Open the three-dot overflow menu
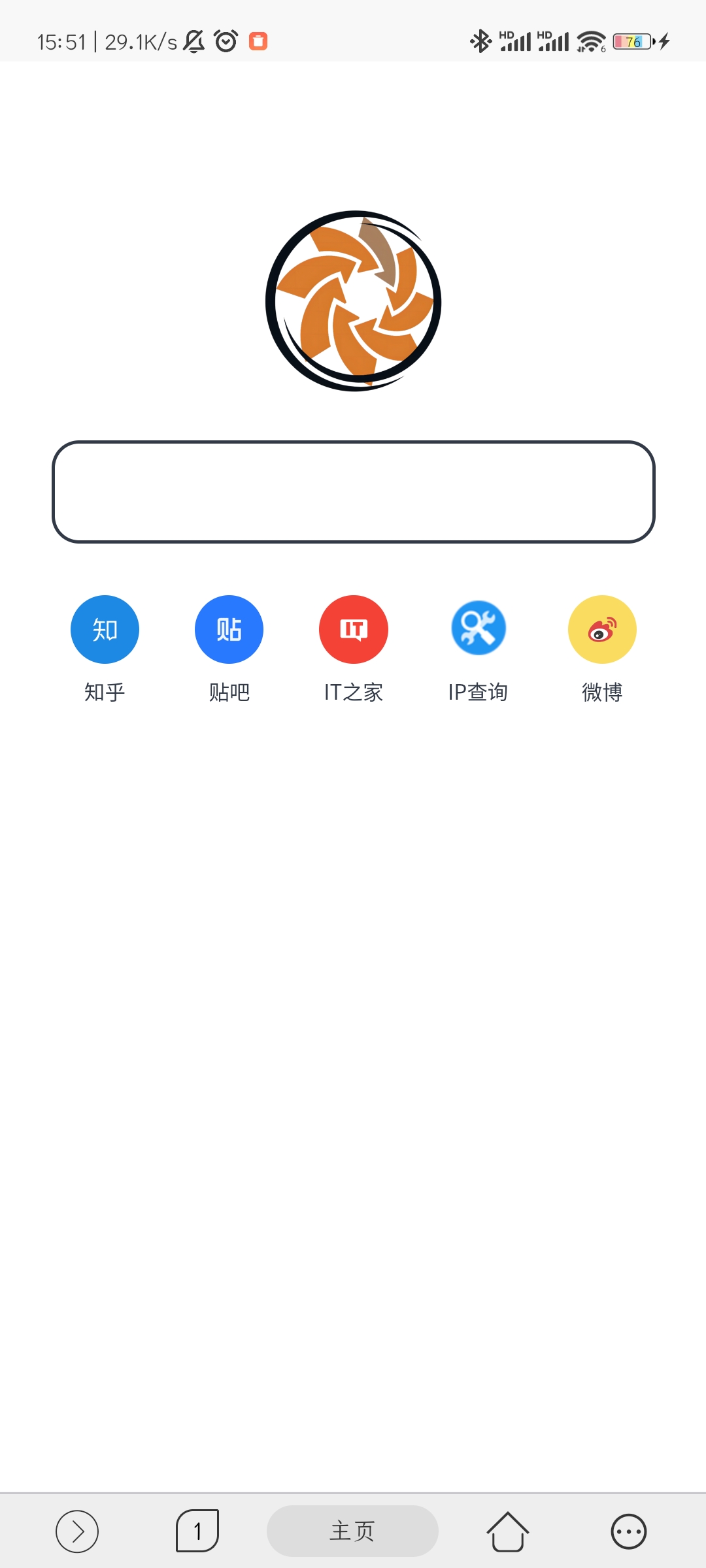This screenshot has height=1568, width=706. point(628,1530)
